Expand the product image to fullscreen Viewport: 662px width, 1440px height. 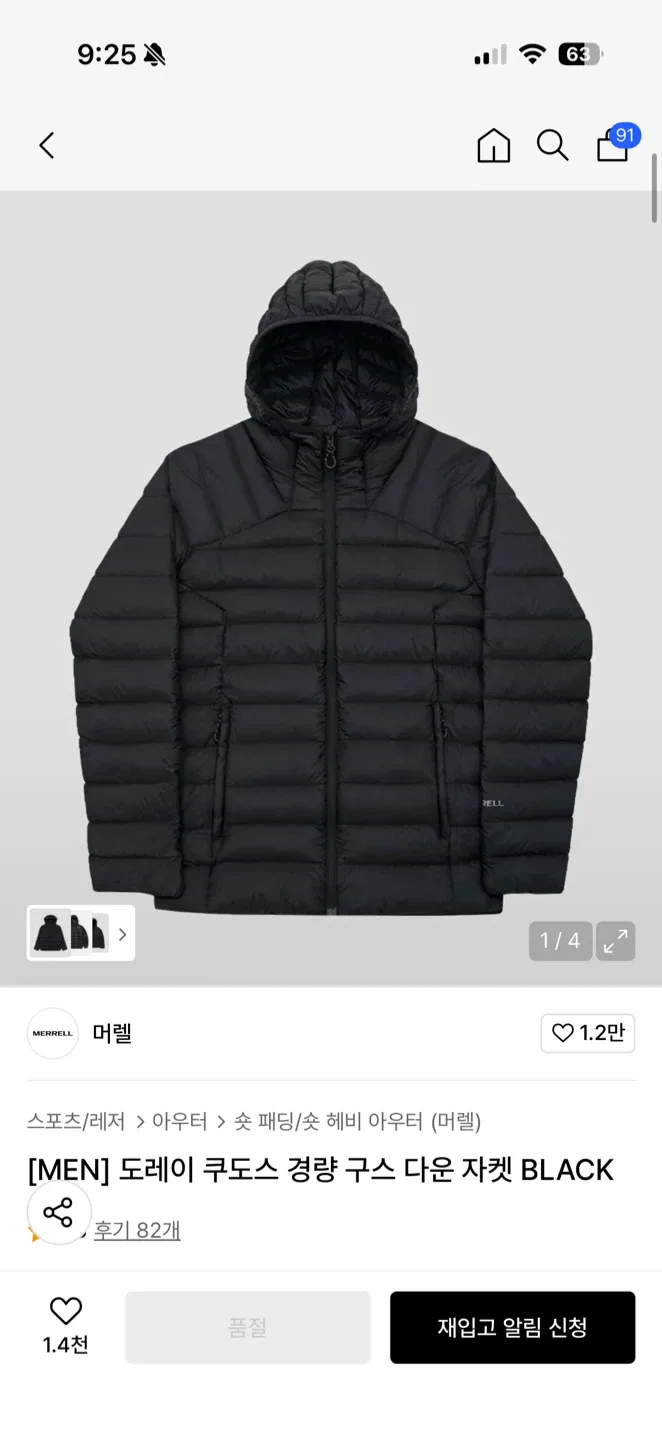tap(616, 941)
